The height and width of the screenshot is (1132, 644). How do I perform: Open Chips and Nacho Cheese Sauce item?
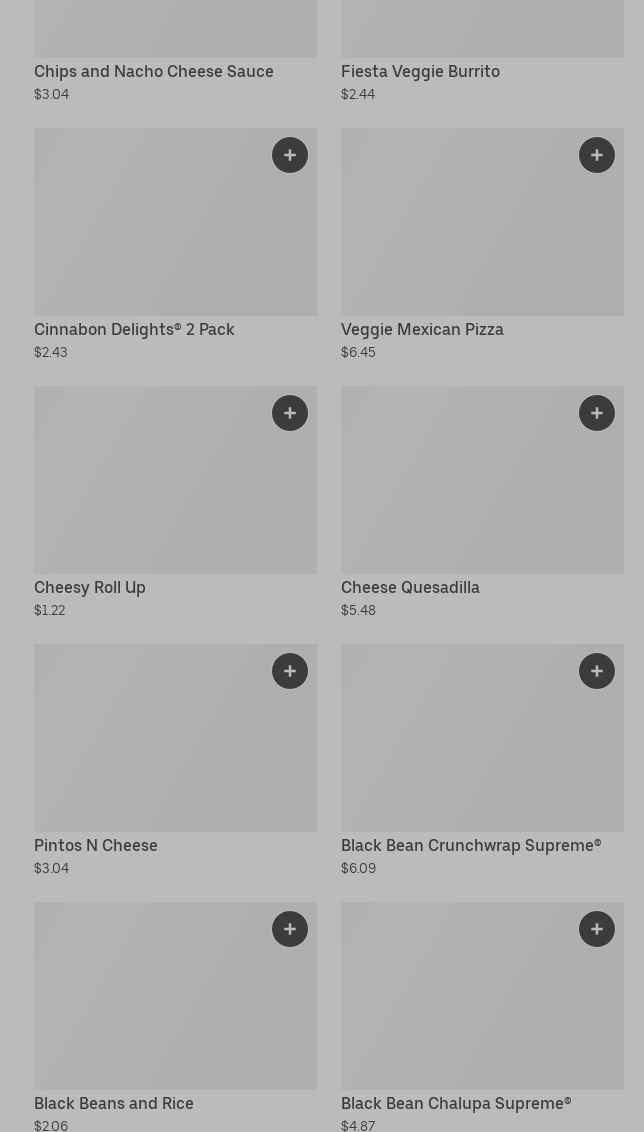tap(175, 52)
